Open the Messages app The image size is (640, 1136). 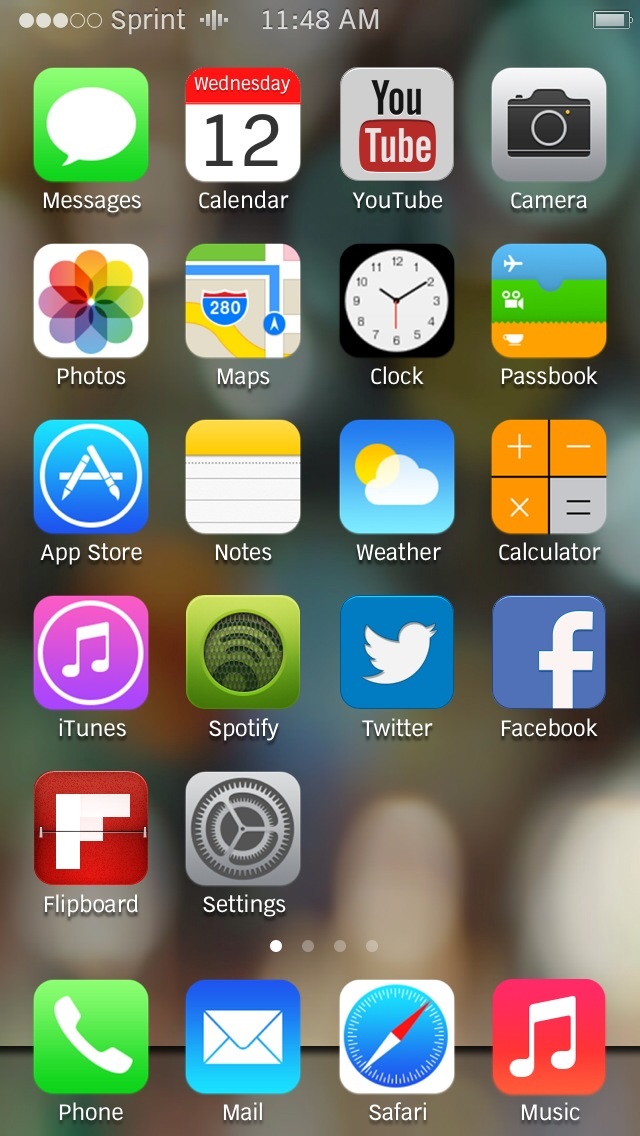(91, 125)
